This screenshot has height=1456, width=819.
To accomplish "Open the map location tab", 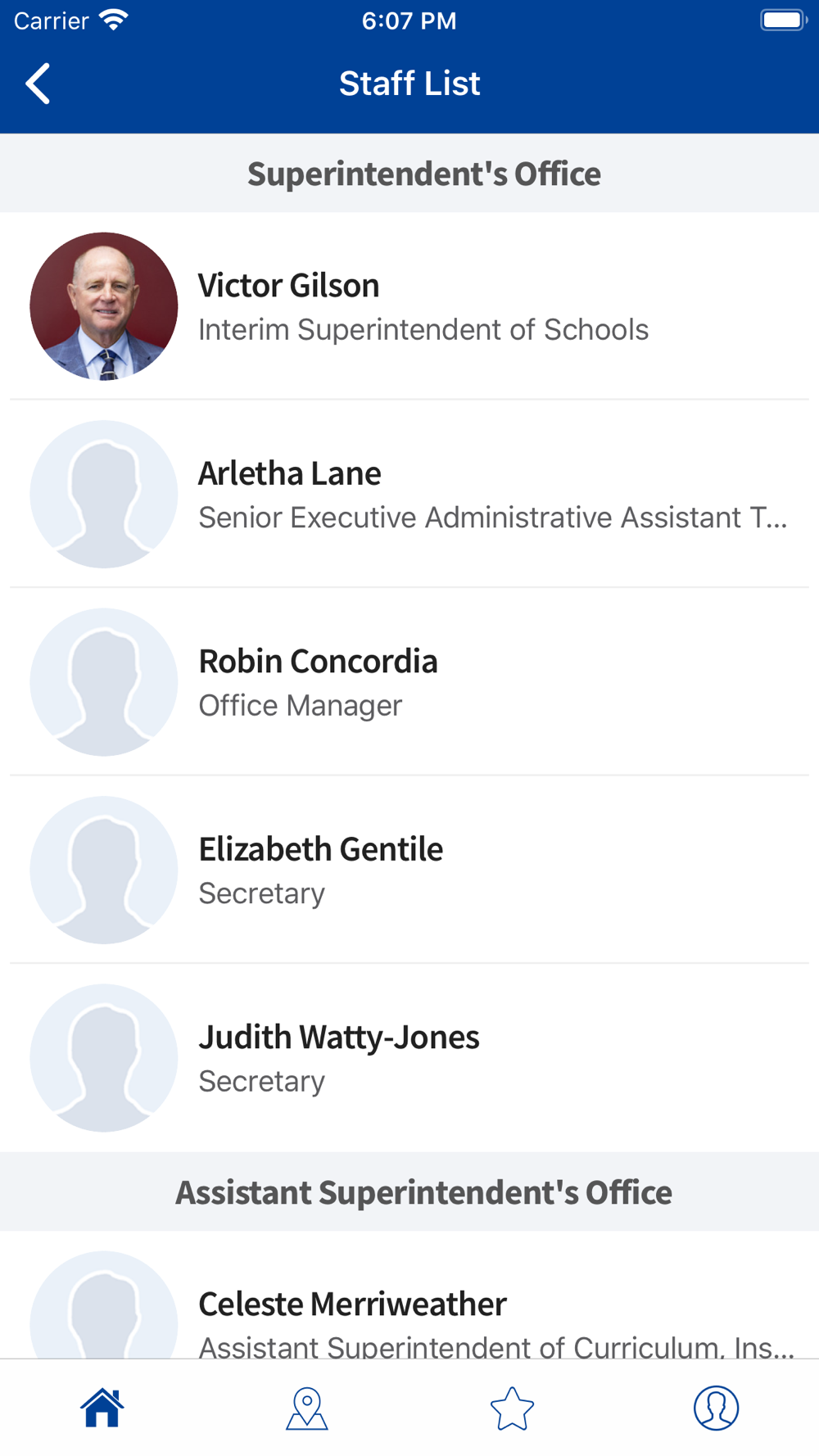I will (307, 1409).
